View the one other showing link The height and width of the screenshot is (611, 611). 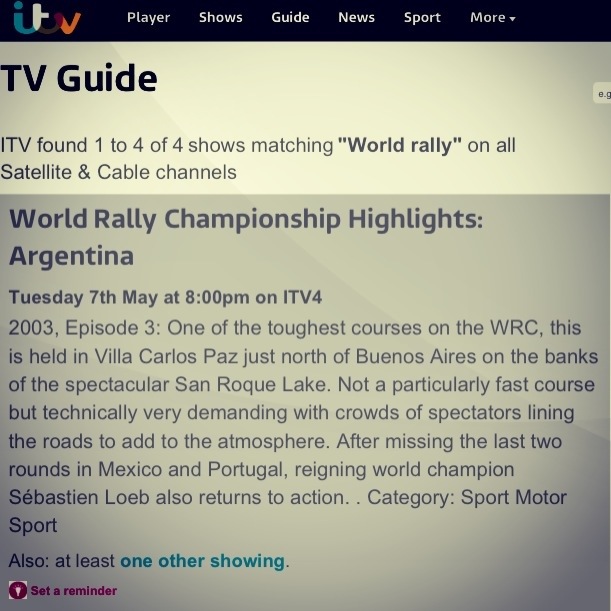pyautogui.click(x=202, y=561)
